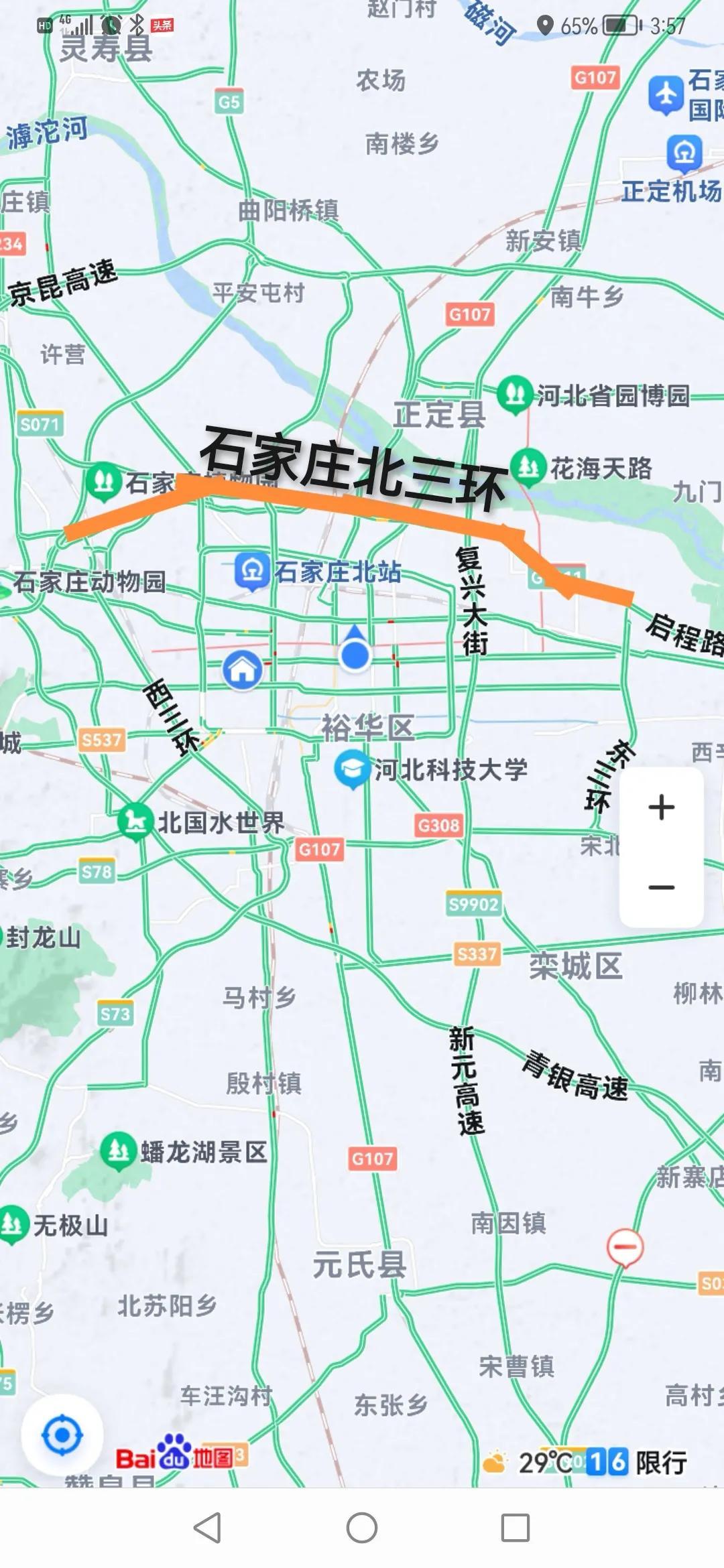Viewport: 724px width, 1568px height.
Task: Open the home marker on the map
Action: (243, 669)
